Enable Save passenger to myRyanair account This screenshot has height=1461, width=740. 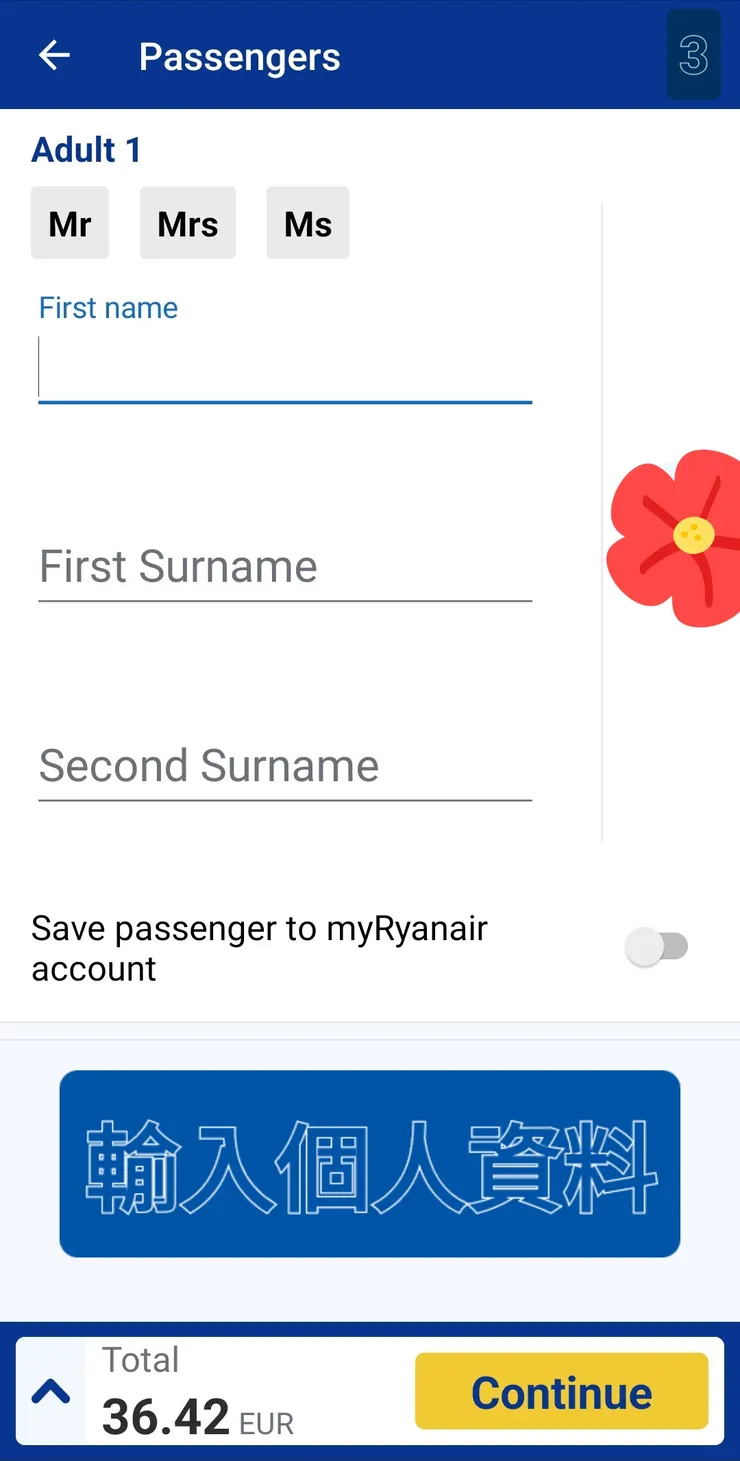(657, 946)
